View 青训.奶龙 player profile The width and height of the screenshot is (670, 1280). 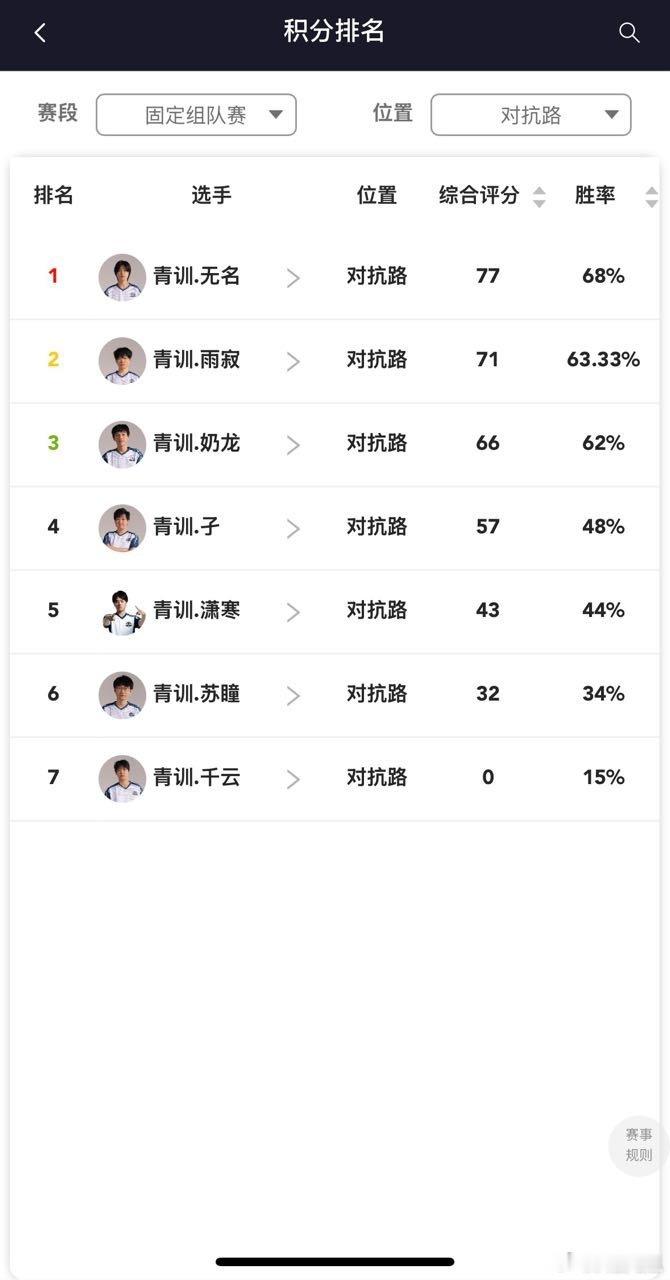click(x=335, y=445)
